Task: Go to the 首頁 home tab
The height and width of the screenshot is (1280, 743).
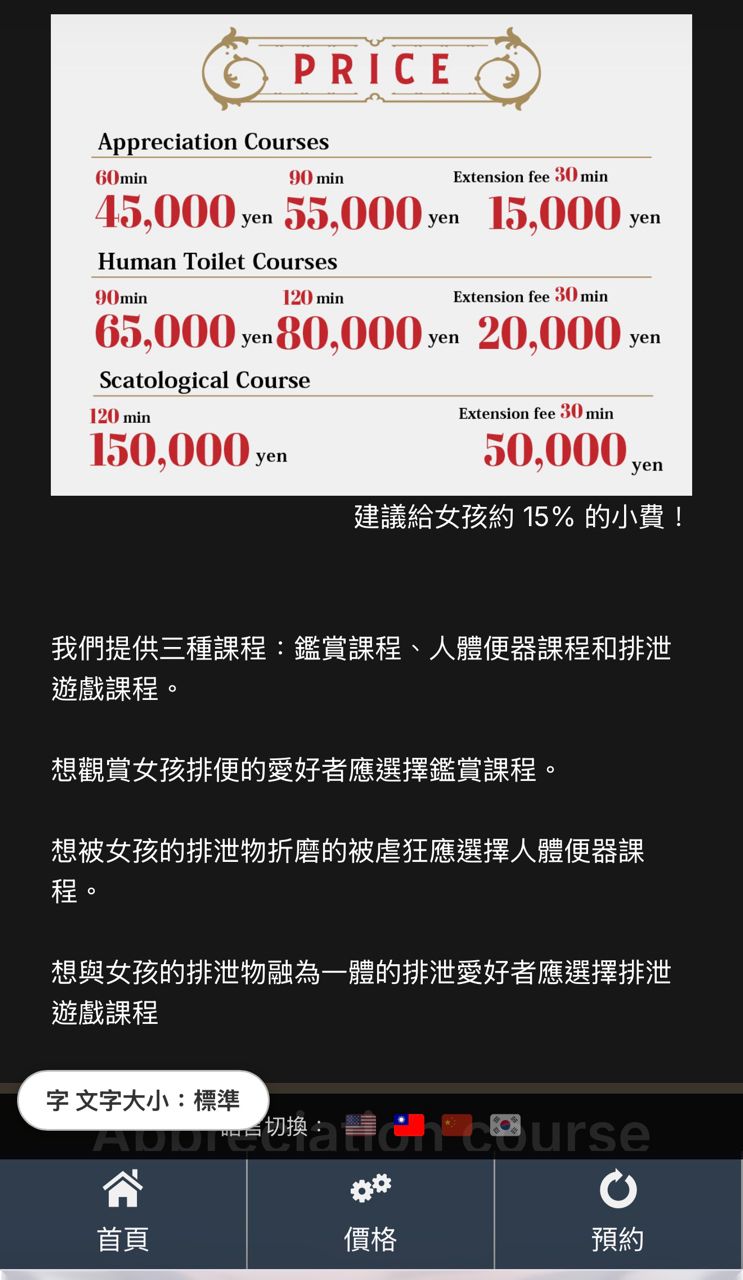Action: coord(123,1214)
